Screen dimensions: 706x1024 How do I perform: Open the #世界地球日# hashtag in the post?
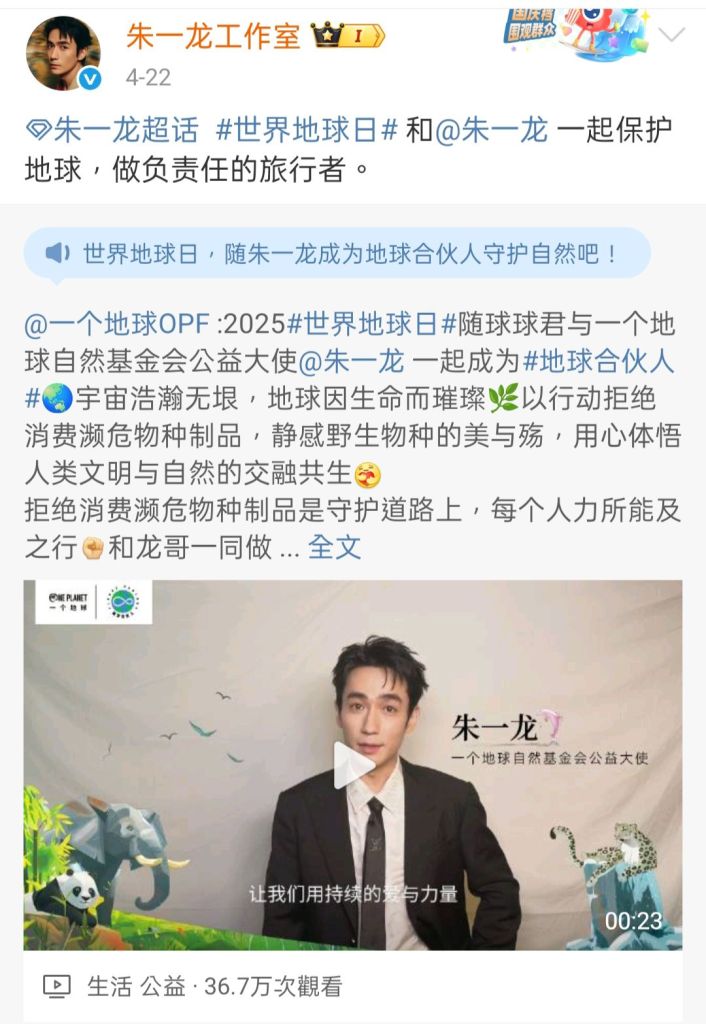coord(307,130)
